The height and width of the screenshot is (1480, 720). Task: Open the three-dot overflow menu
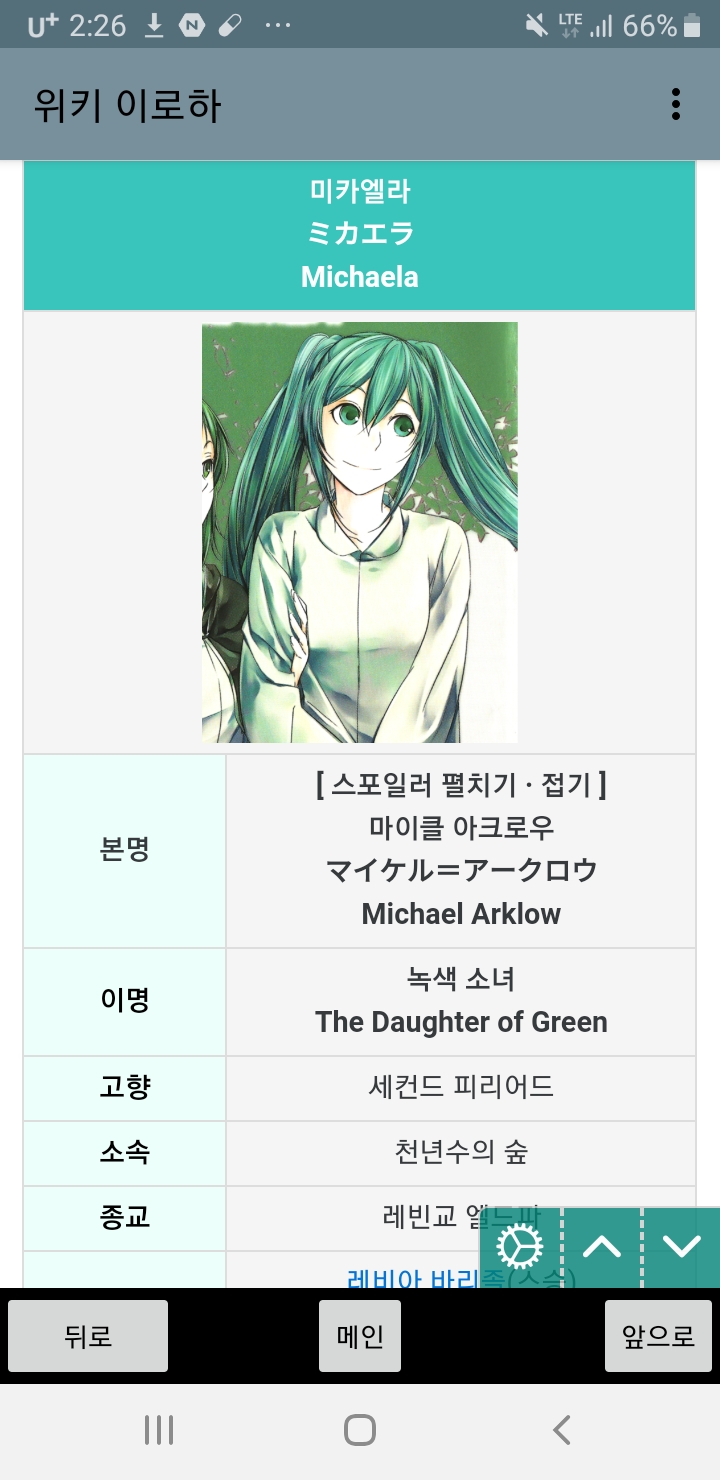676,104
